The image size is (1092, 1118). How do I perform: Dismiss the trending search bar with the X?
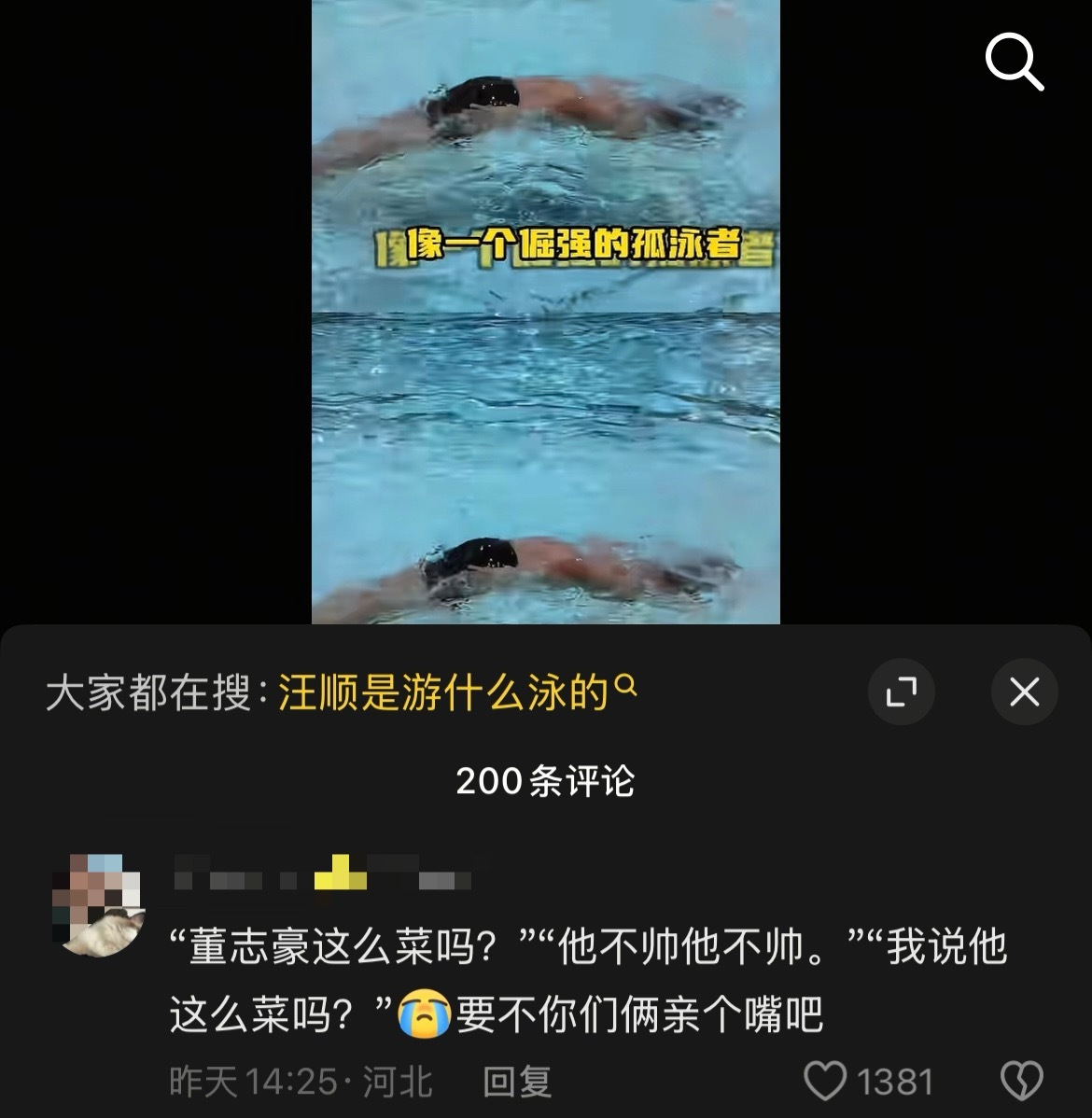1024,692
